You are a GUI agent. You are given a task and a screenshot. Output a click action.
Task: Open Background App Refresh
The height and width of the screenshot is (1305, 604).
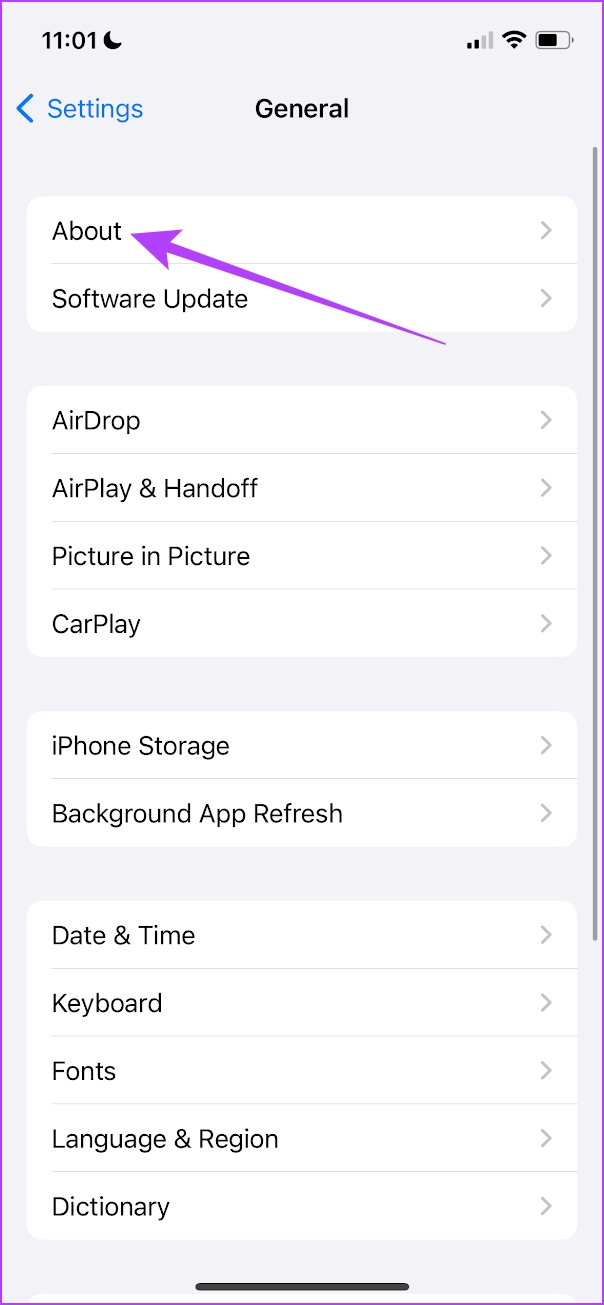[x=302, y=813]
